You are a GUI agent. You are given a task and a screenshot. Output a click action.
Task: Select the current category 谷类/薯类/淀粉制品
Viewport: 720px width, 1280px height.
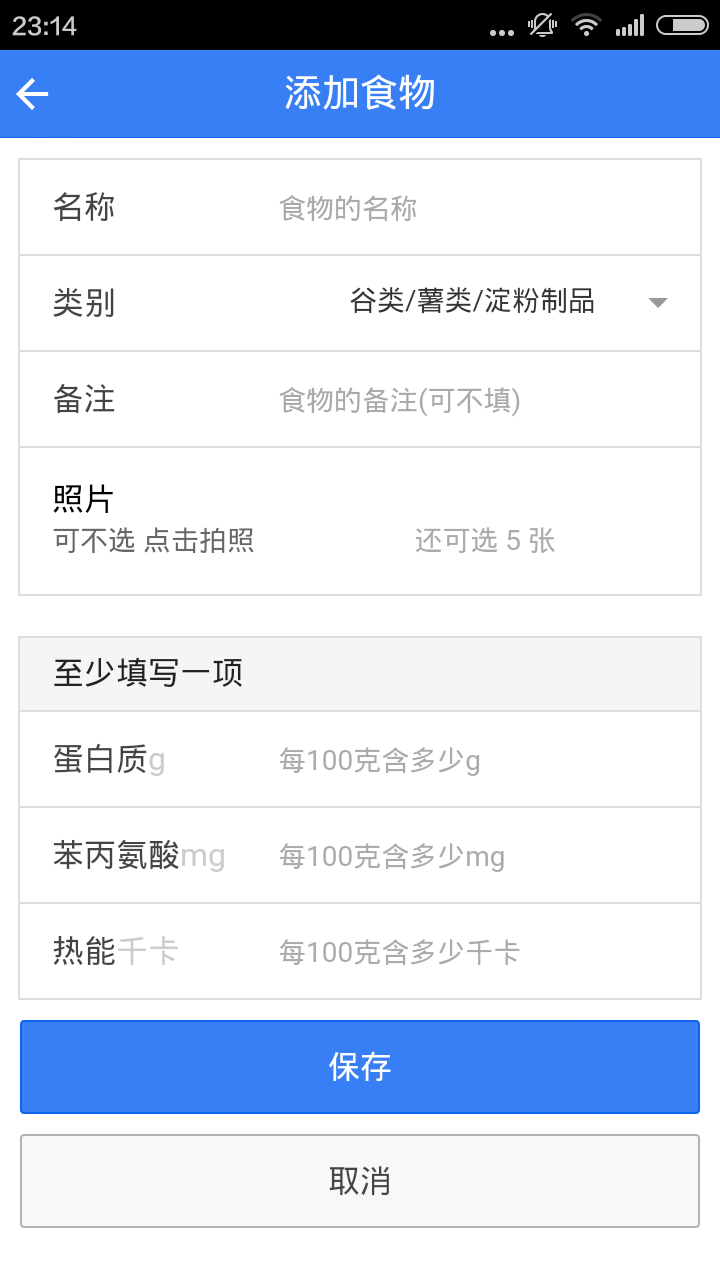click(x=470, y=302)
